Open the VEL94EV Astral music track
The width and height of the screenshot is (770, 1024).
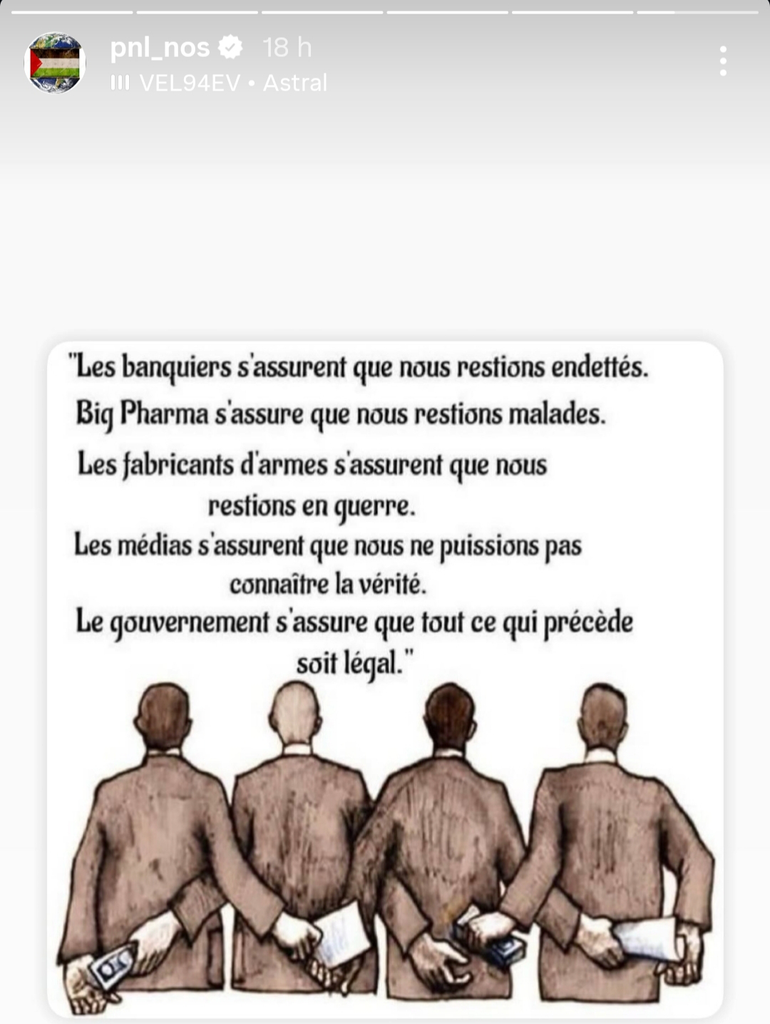220,83
